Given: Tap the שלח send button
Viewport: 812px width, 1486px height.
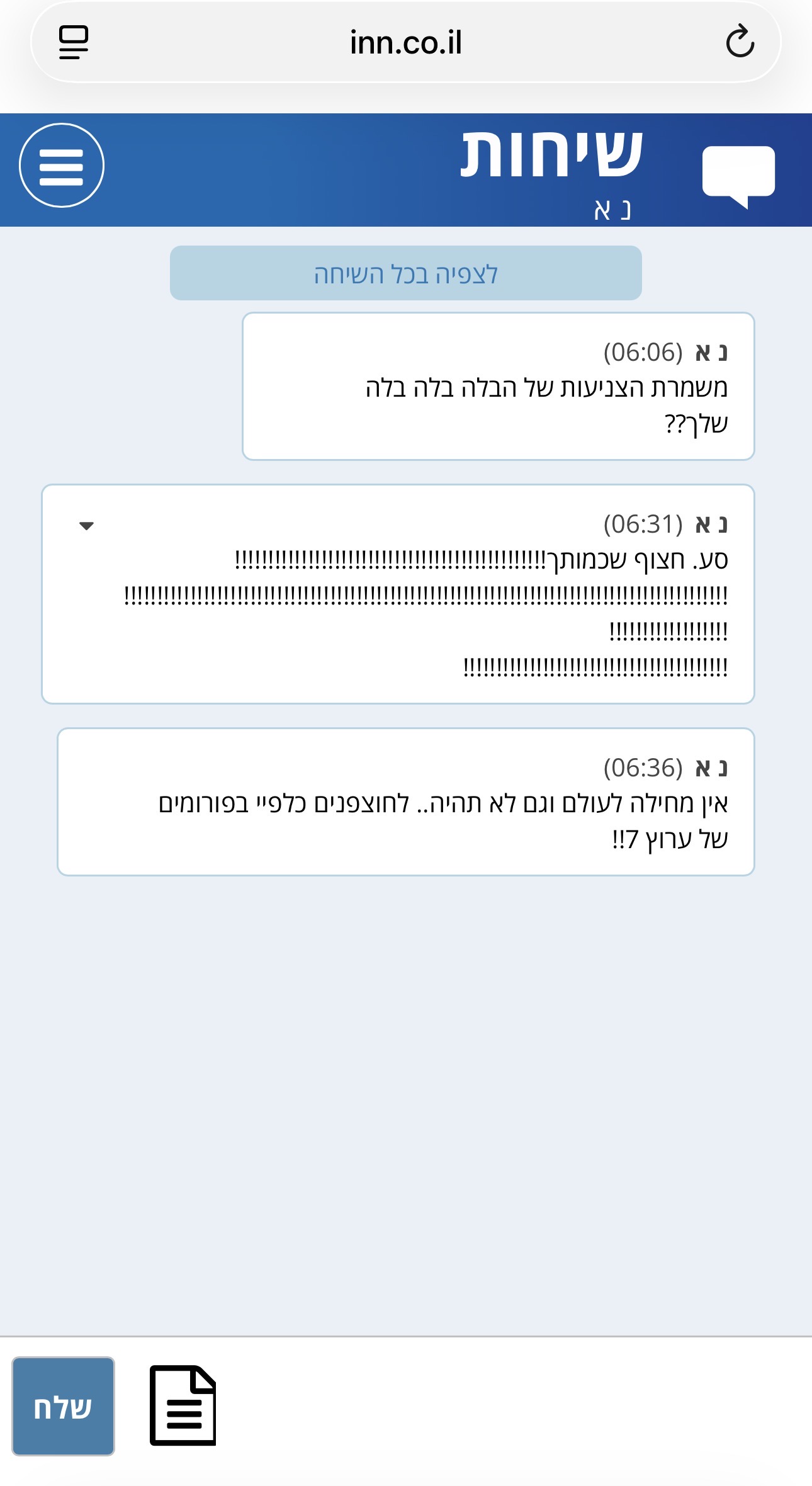Looking at the screenshot, I should coord(63,1406).
